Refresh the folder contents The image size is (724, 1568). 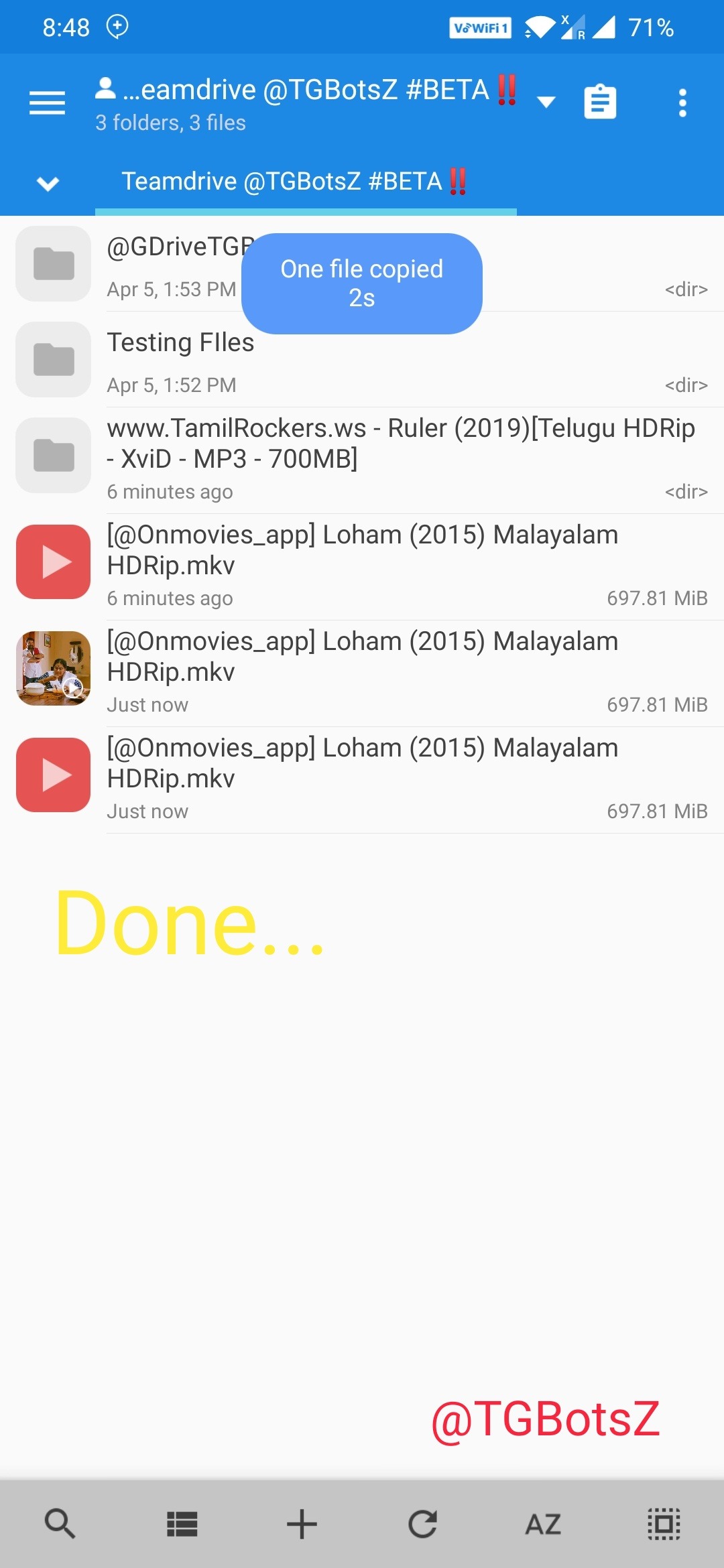(x=423, y=1524)
